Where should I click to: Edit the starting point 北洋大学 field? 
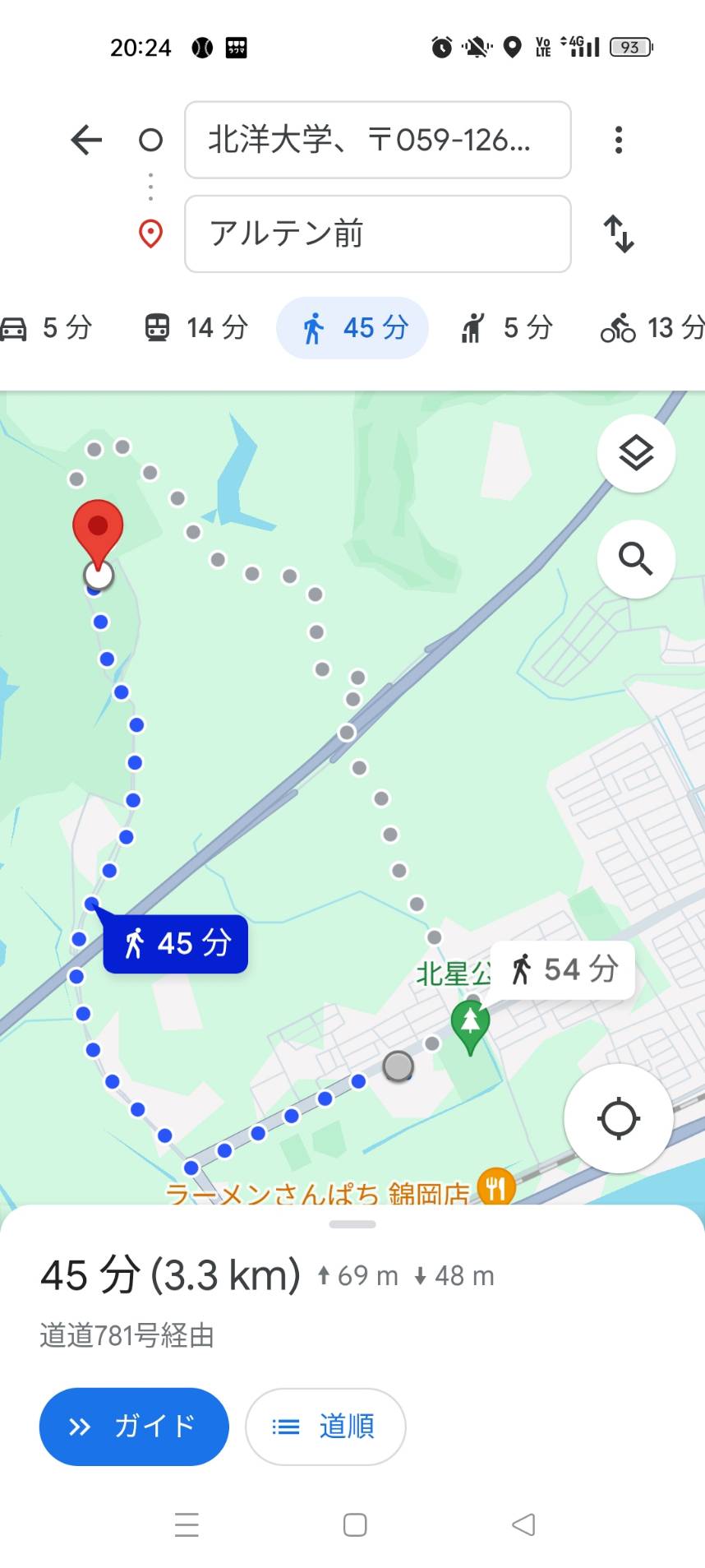coord(377,140)
